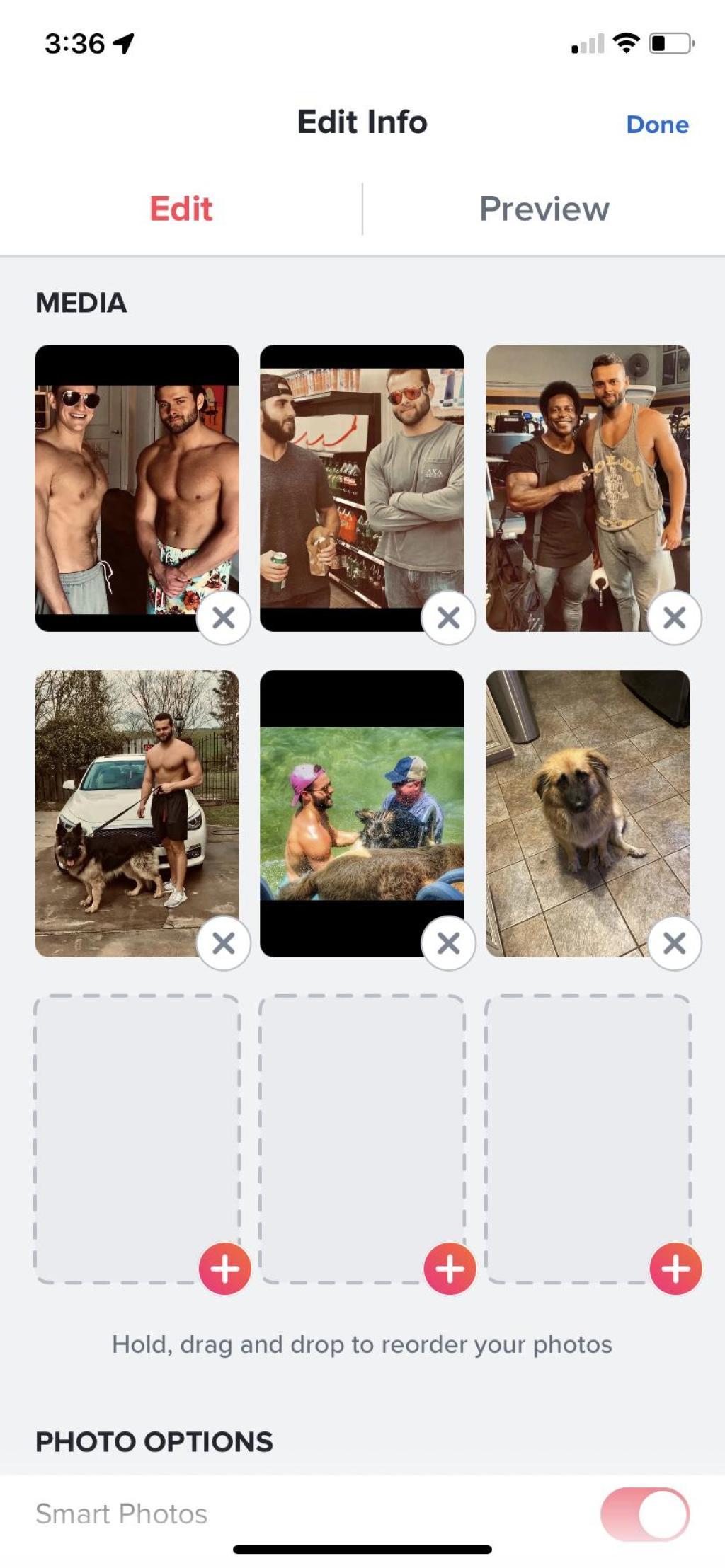The height and width of the screenshot is (1568, 725).
Task: Open the white car and dog photo
Action: (137, 814)
